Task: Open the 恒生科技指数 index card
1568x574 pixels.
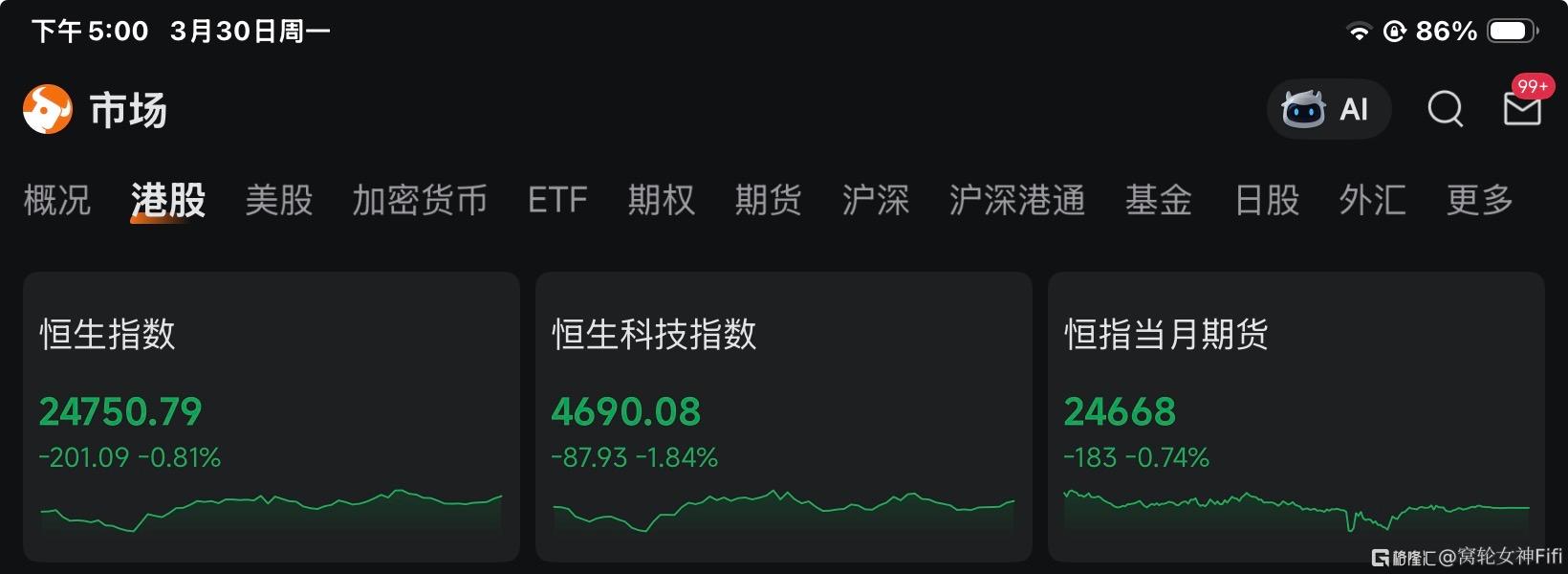Action: [x=784, y=417]
